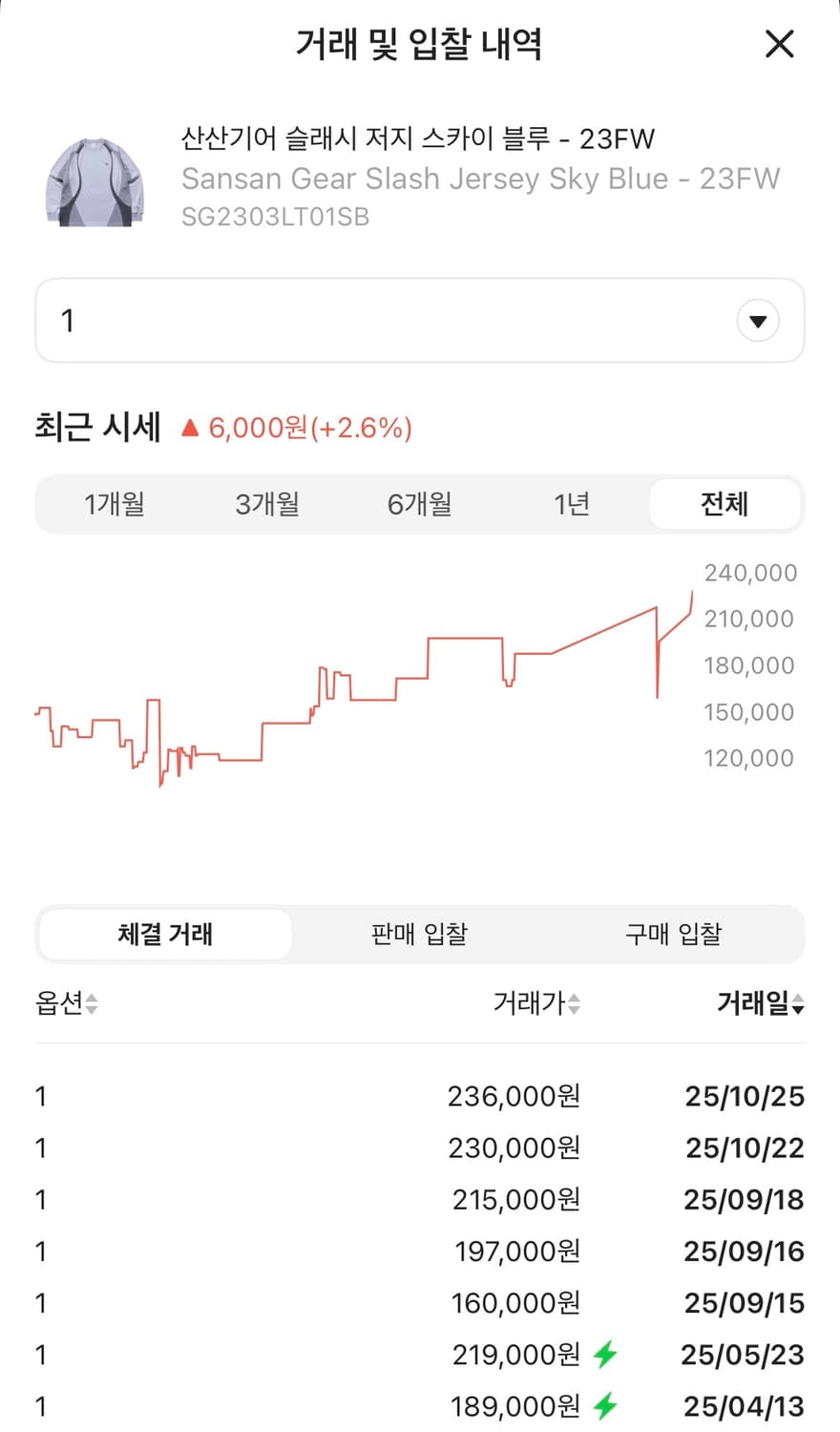The height and width of the screenshot is (1432, 840).
Task: Click the 전체 price history chart line
Action: click(382, 687)
